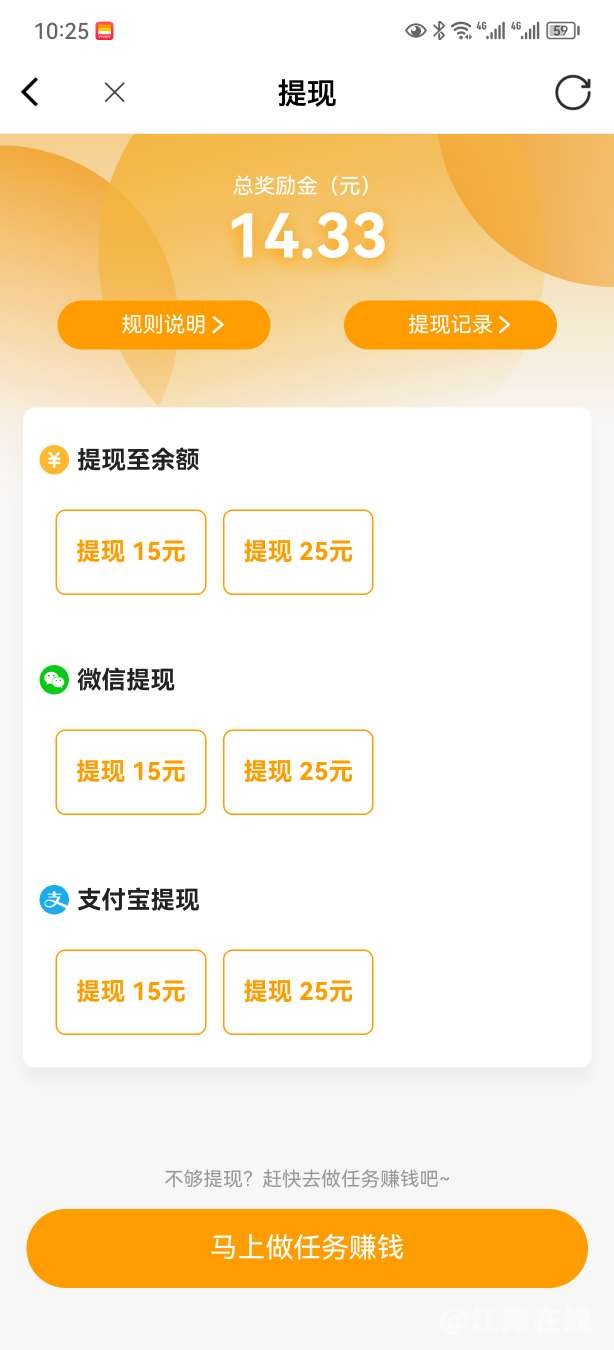
Task: Open 规则说明 rules explanation
Action: [x=164, y=325]
